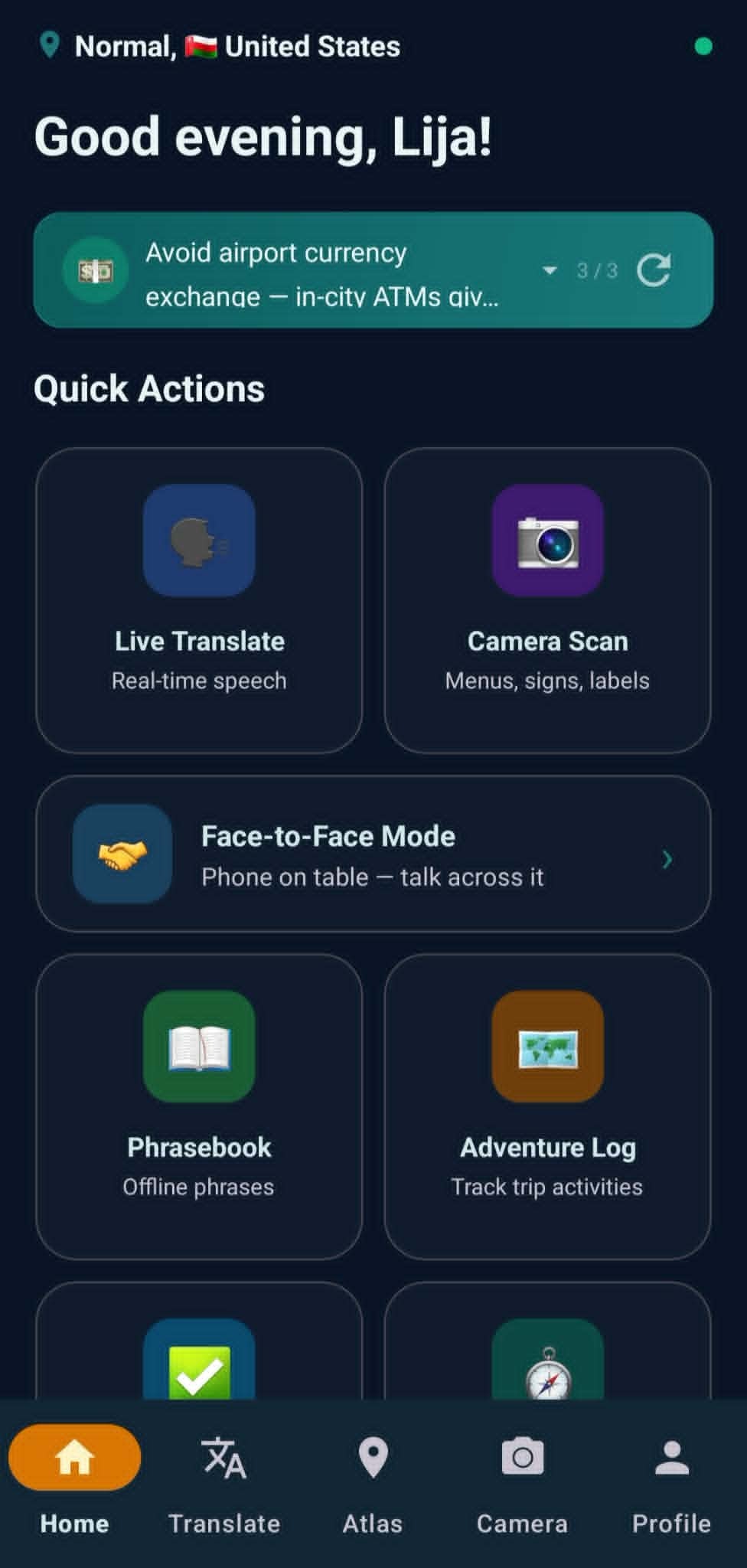Tap the handshake icon for Face-to-Face Mode
The image size is (747, 1568).
click(122, 854)
